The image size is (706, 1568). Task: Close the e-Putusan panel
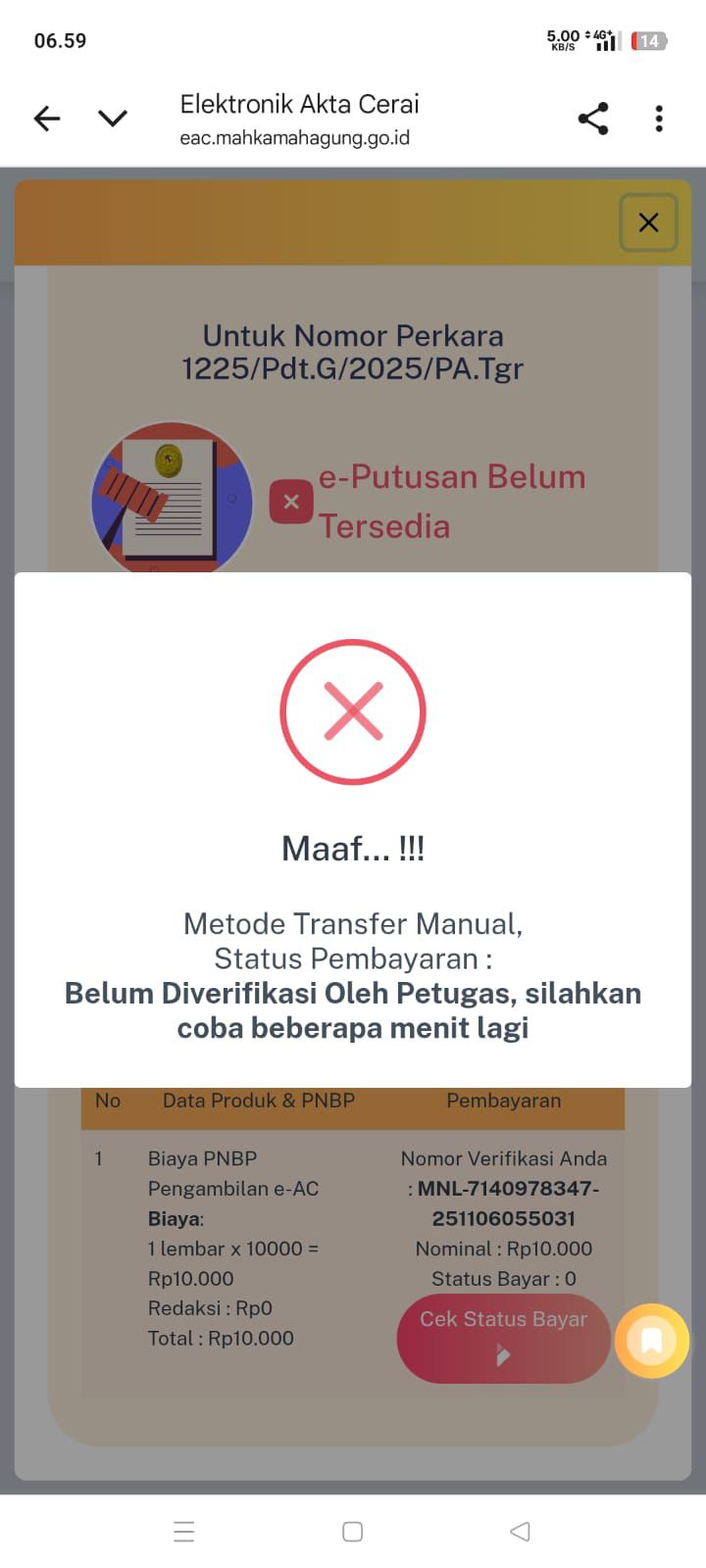(x=648, y=222)
